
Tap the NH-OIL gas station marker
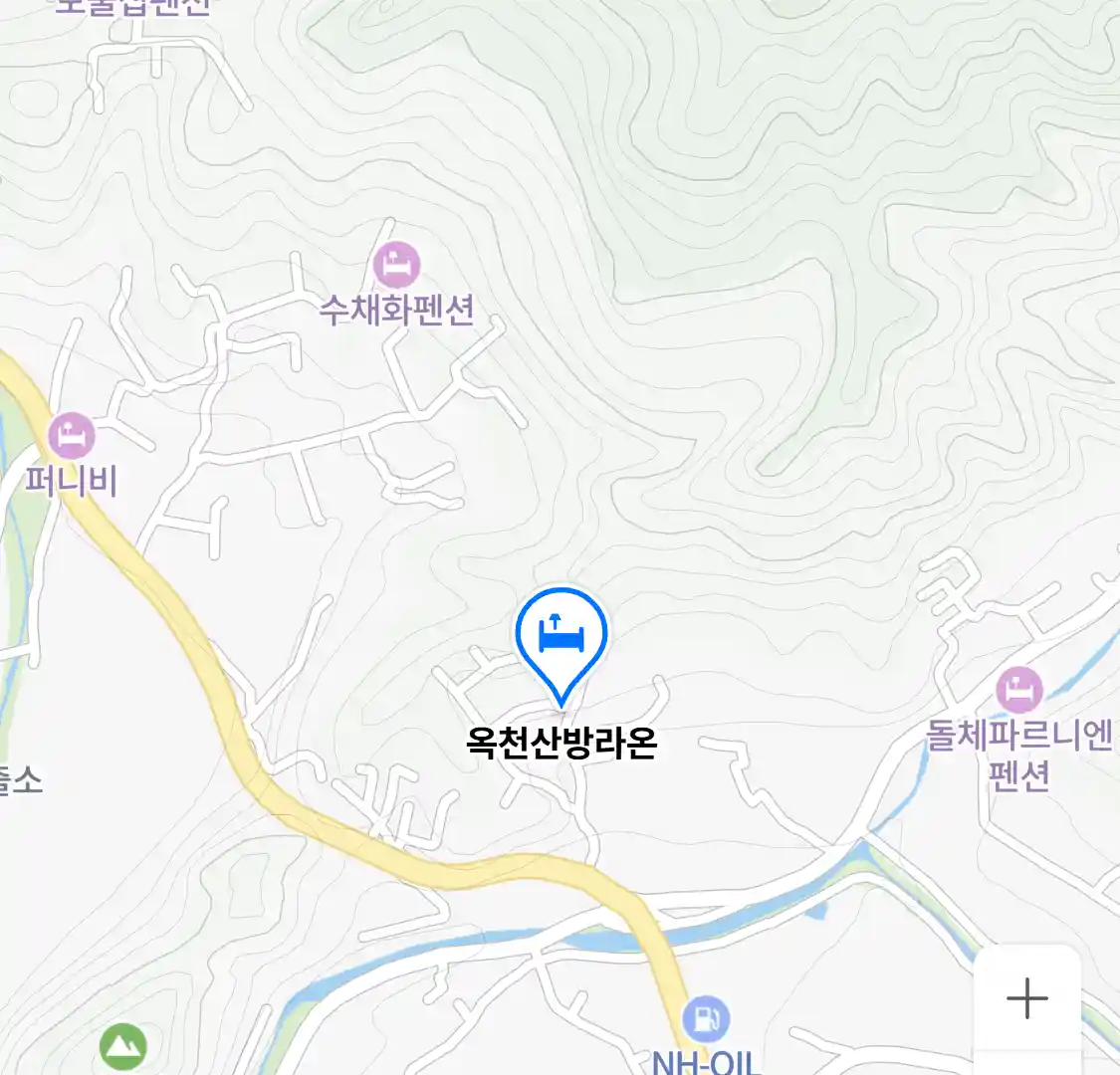click(x=705, y=1020)
